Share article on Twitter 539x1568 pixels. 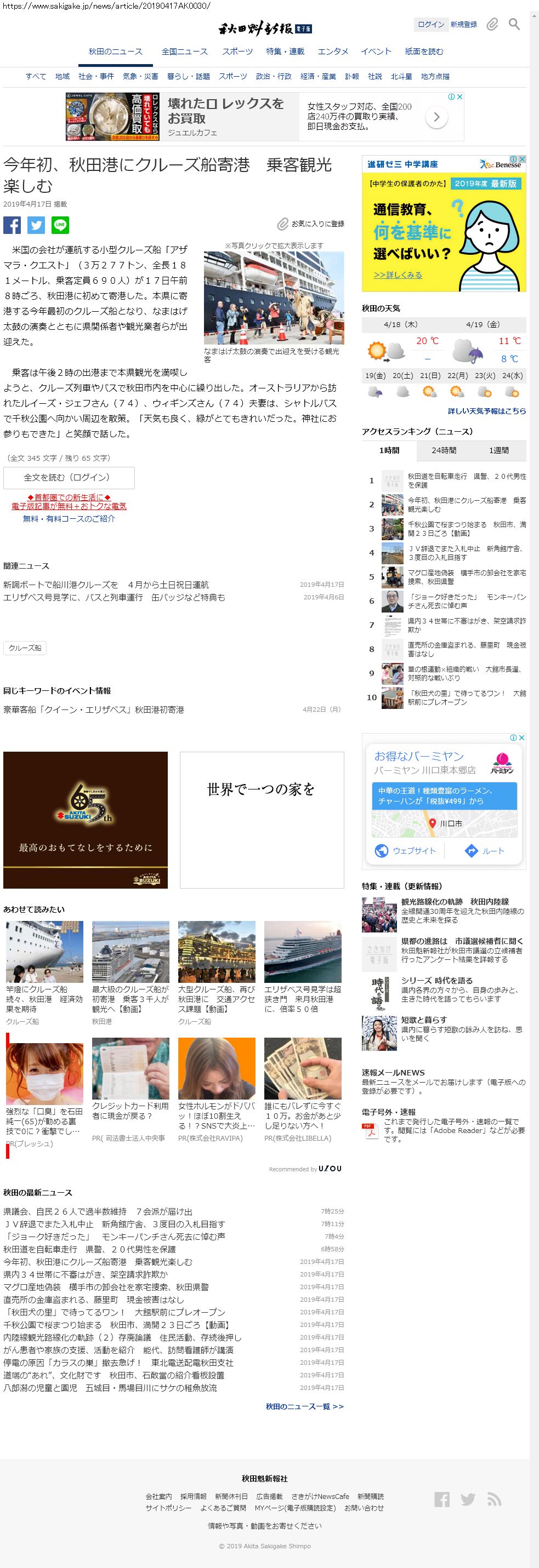[x=36, y=225]
